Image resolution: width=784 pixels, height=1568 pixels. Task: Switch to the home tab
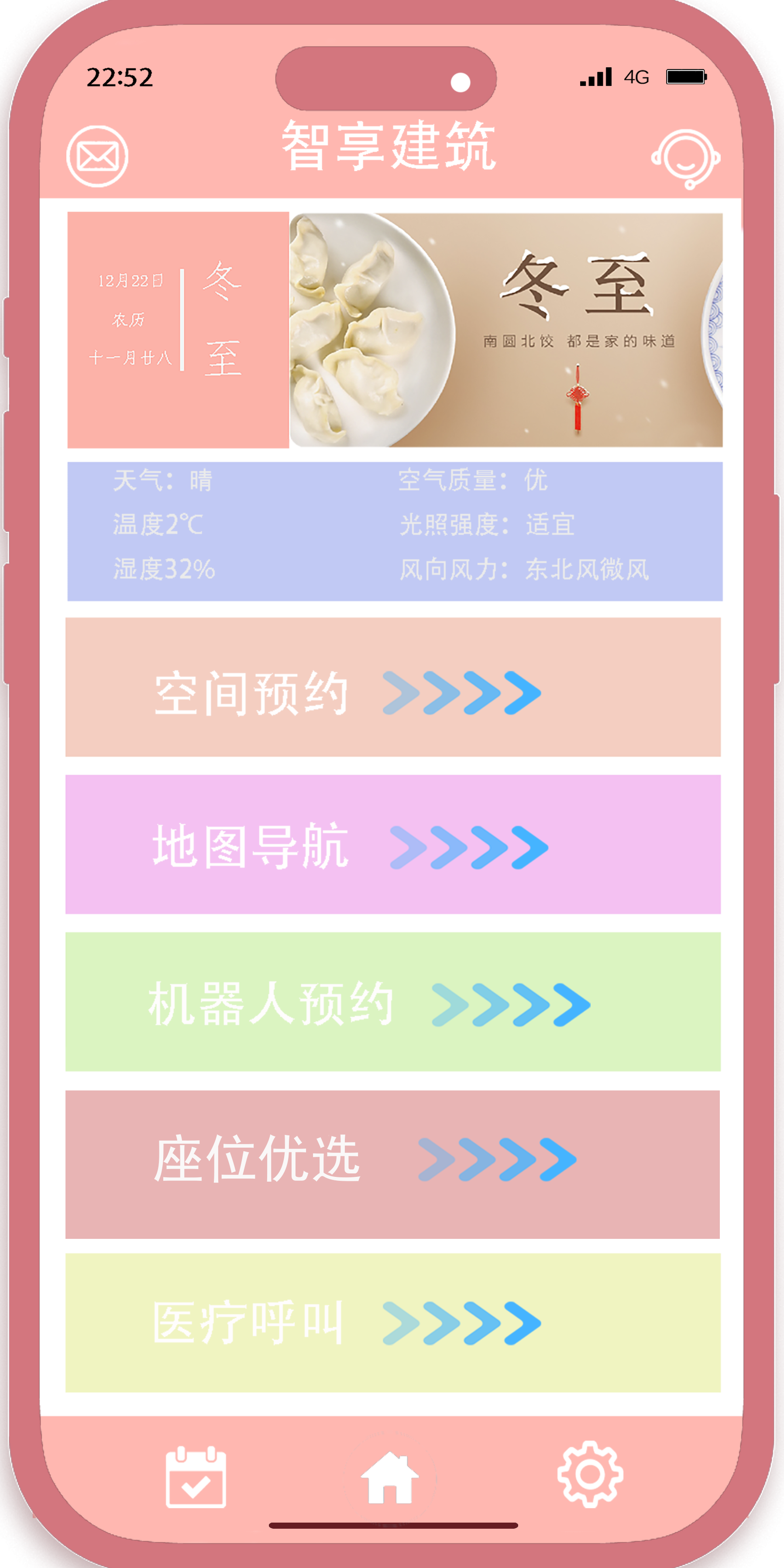point(390,1478)
